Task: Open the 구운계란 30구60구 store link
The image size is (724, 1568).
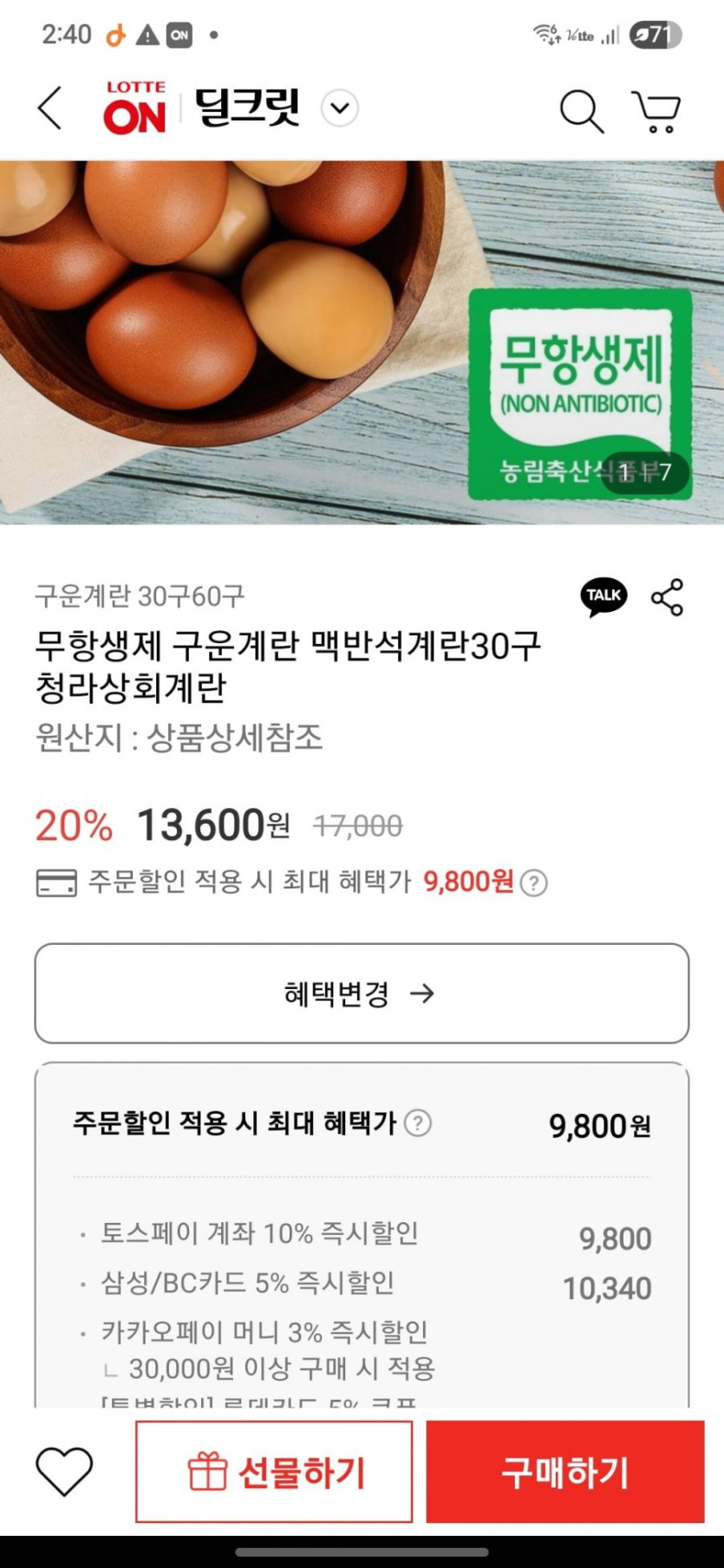Action: click(x=140, y=596)
